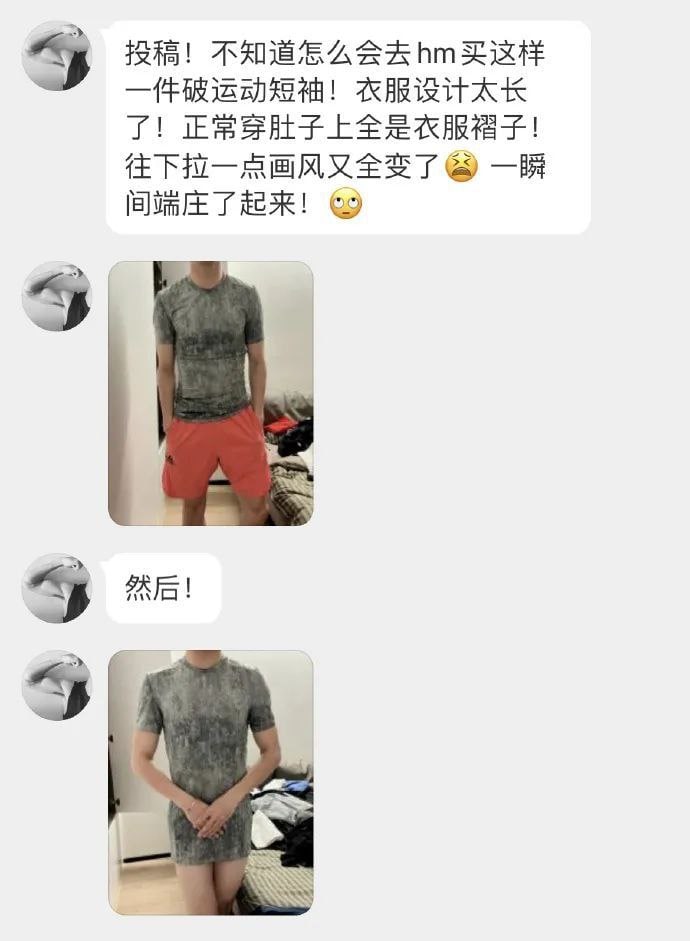Screen dimensions: 690x941
Task: Open the photo of the shirt pulled down
Action: pos(210,781)
